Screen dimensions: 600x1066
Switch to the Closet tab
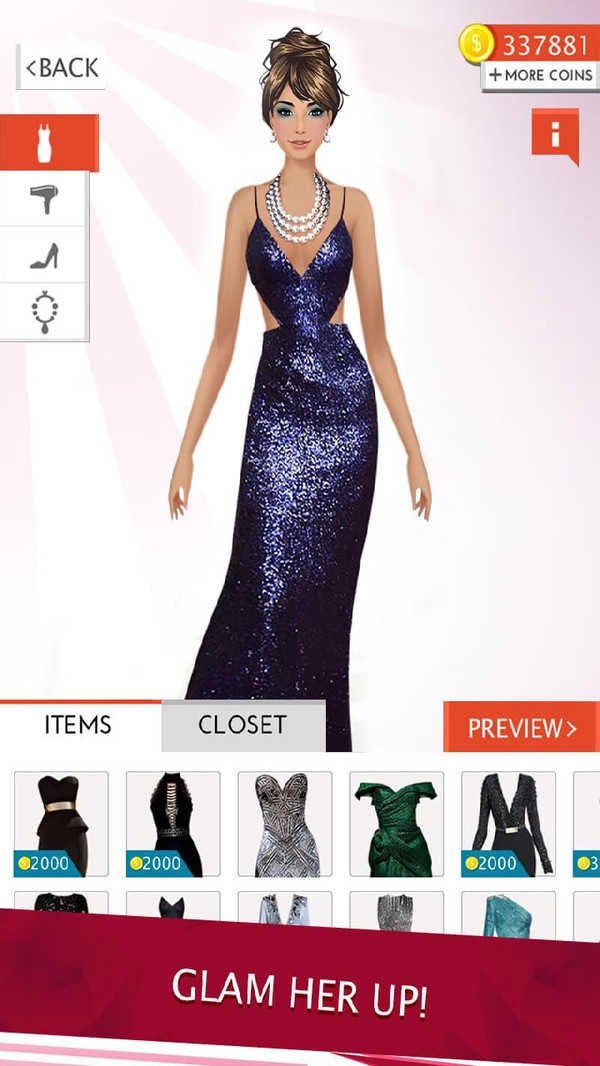point(242,725)
